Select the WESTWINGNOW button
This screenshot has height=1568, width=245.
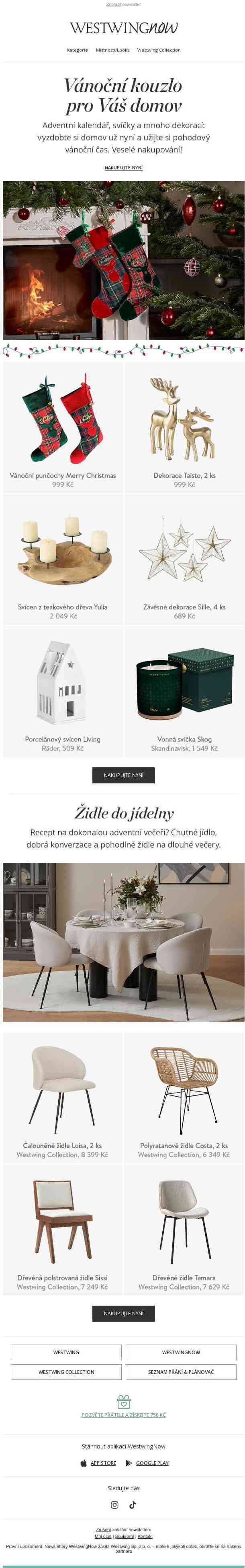181,1352
